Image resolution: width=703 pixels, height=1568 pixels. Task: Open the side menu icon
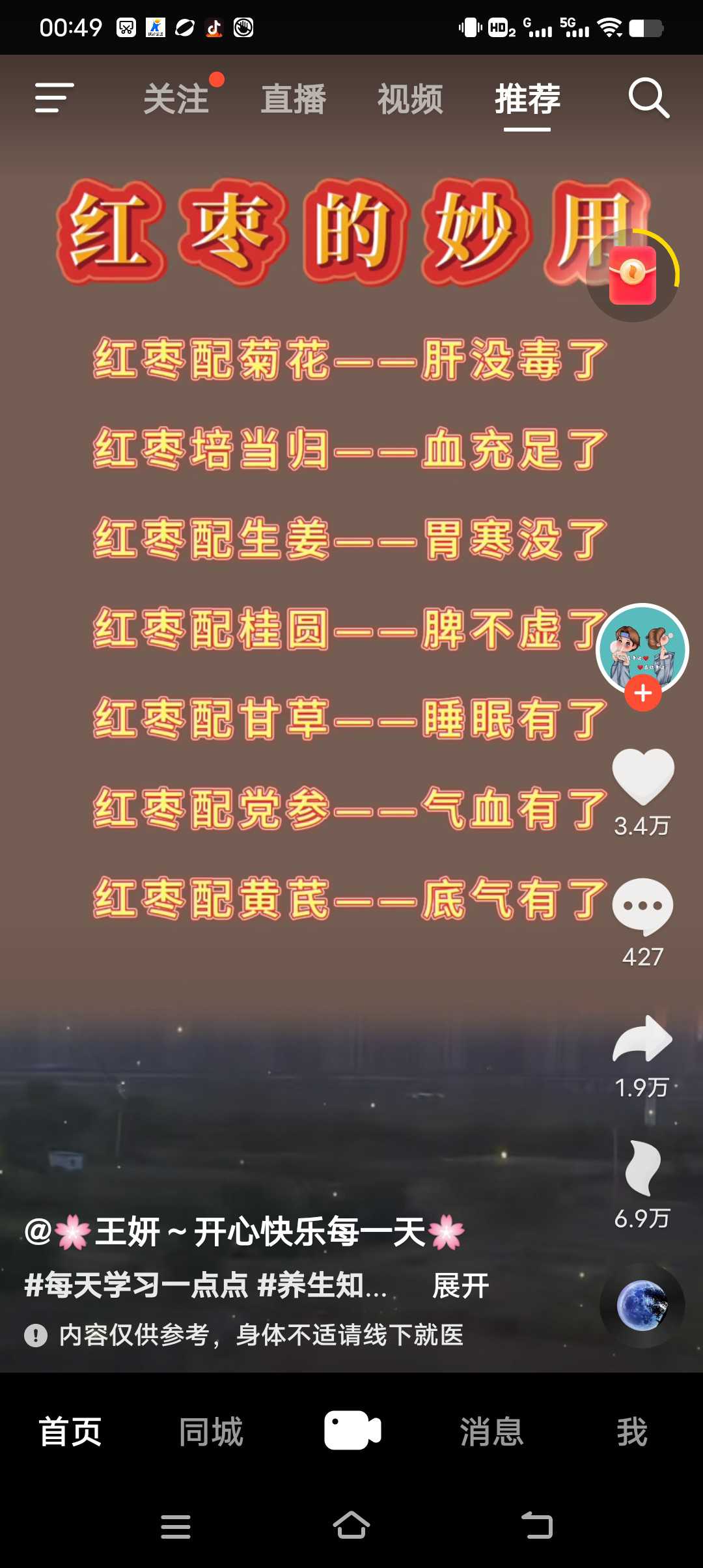pyautogui.click(x=54, y=98)
